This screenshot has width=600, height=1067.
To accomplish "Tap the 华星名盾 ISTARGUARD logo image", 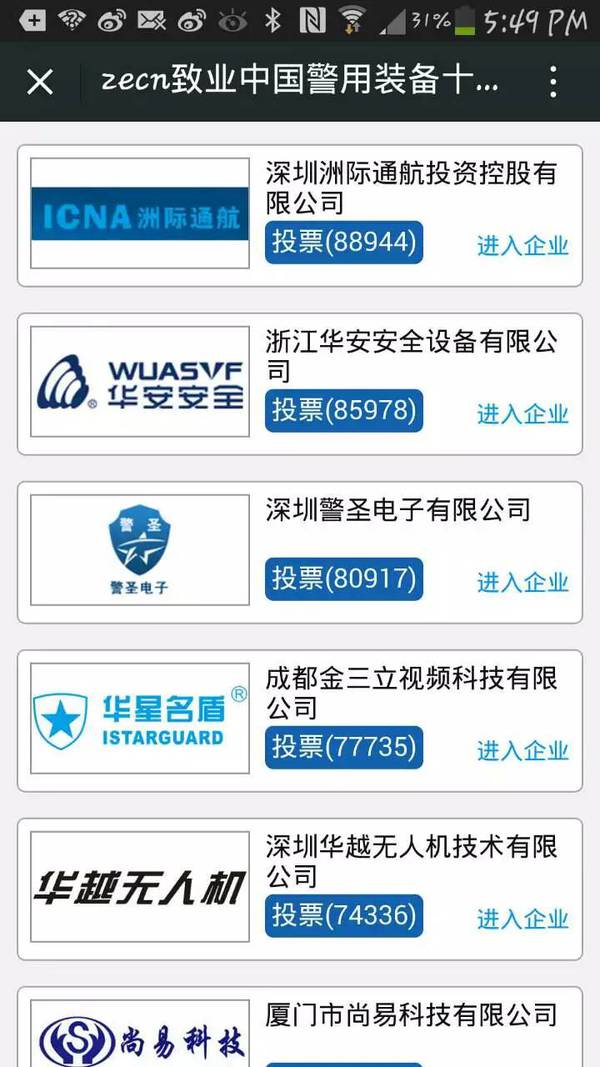I will pos(140,718).
